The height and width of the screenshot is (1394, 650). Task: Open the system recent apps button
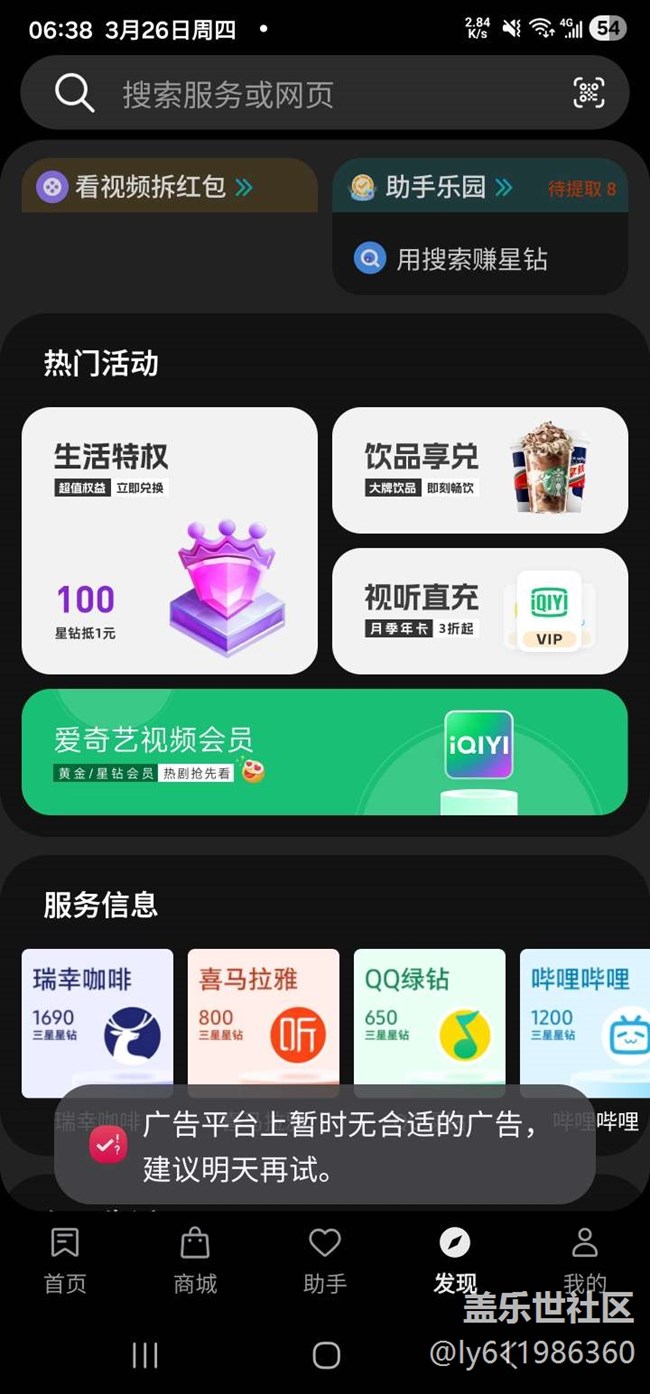click(145, 1355)
